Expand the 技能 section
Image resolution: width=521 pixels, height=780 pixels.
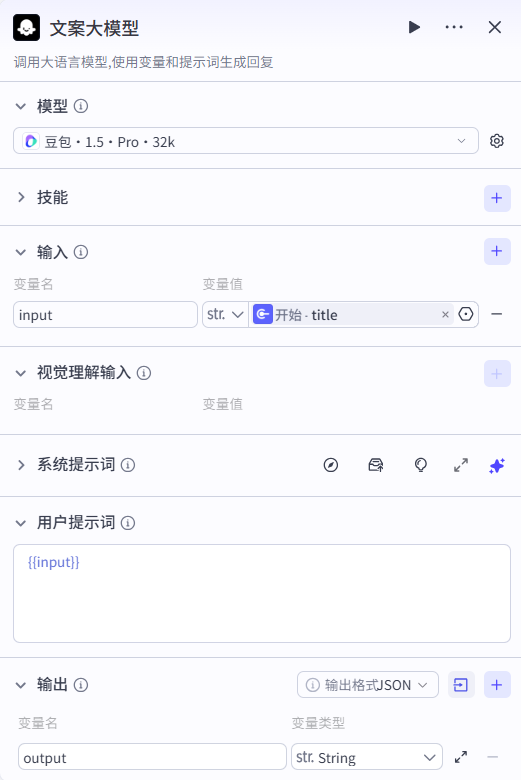(x=21, y=197)
